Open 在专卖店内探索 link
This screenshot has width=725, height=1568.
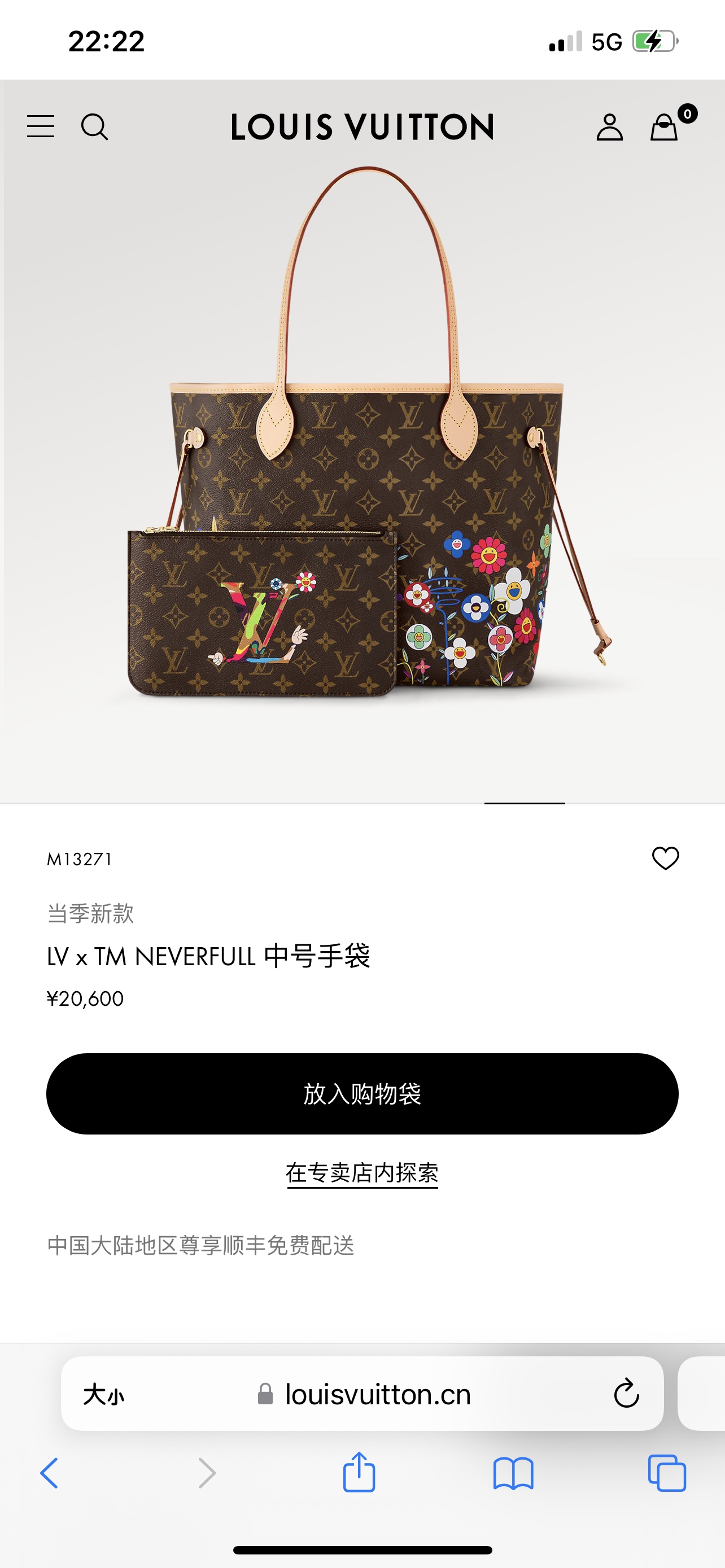pyautogui.click(x=362, y=1172)
